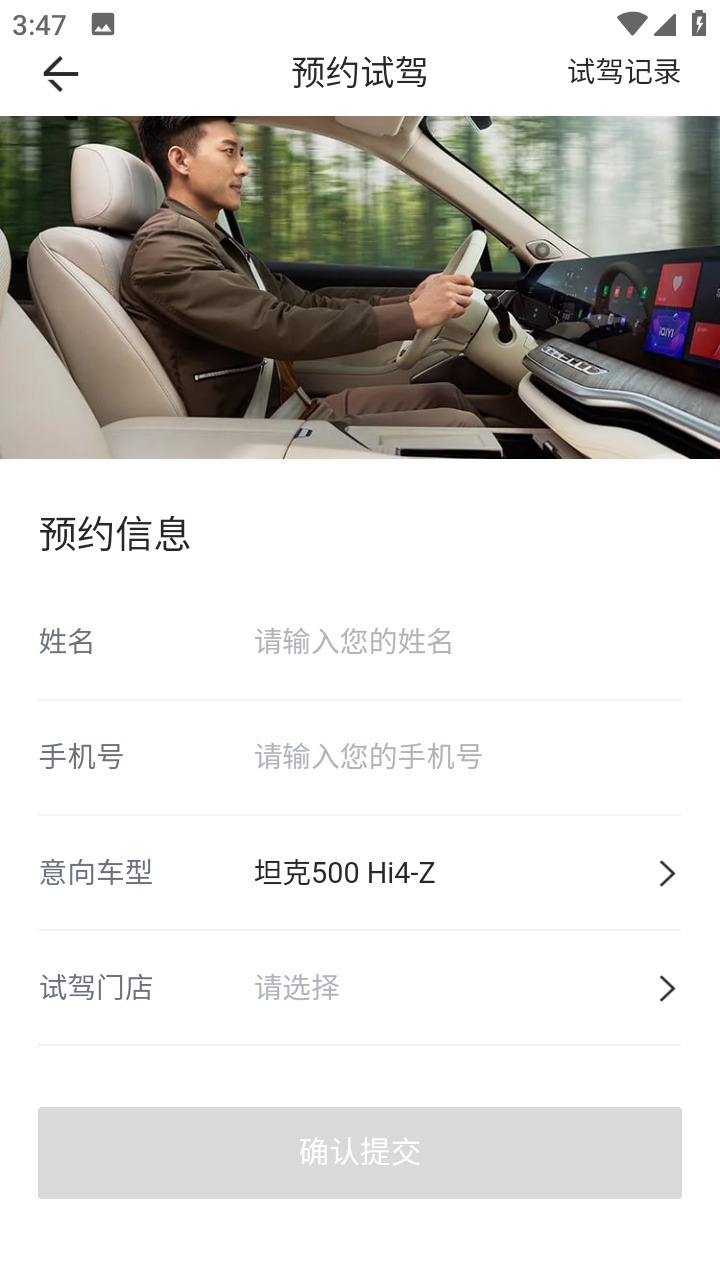Focus the 手机号 phone number field
The width and height of the screenshot is (720, 1280).
coord(460,756)
